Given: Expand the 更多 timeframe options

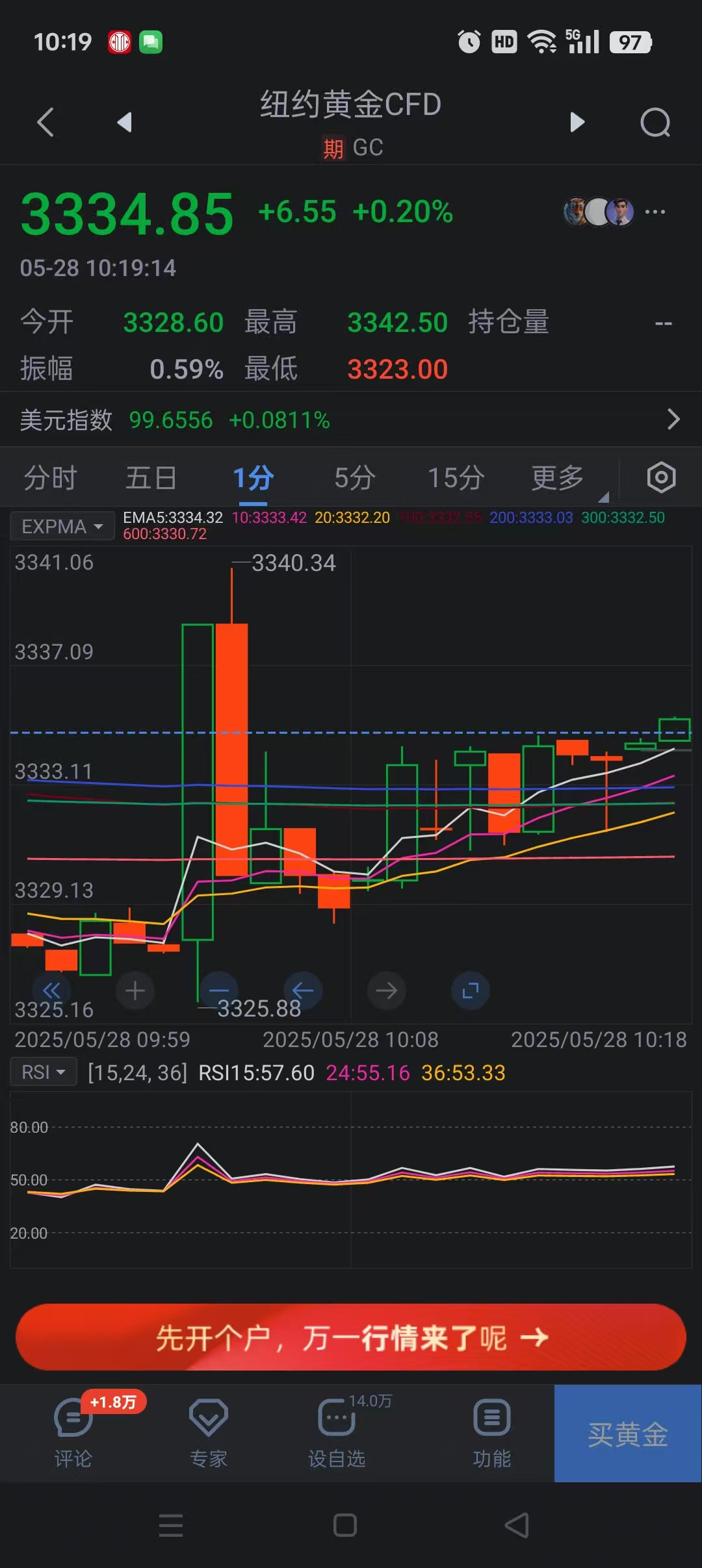Looking at the screenshot, I should (558, 478).
